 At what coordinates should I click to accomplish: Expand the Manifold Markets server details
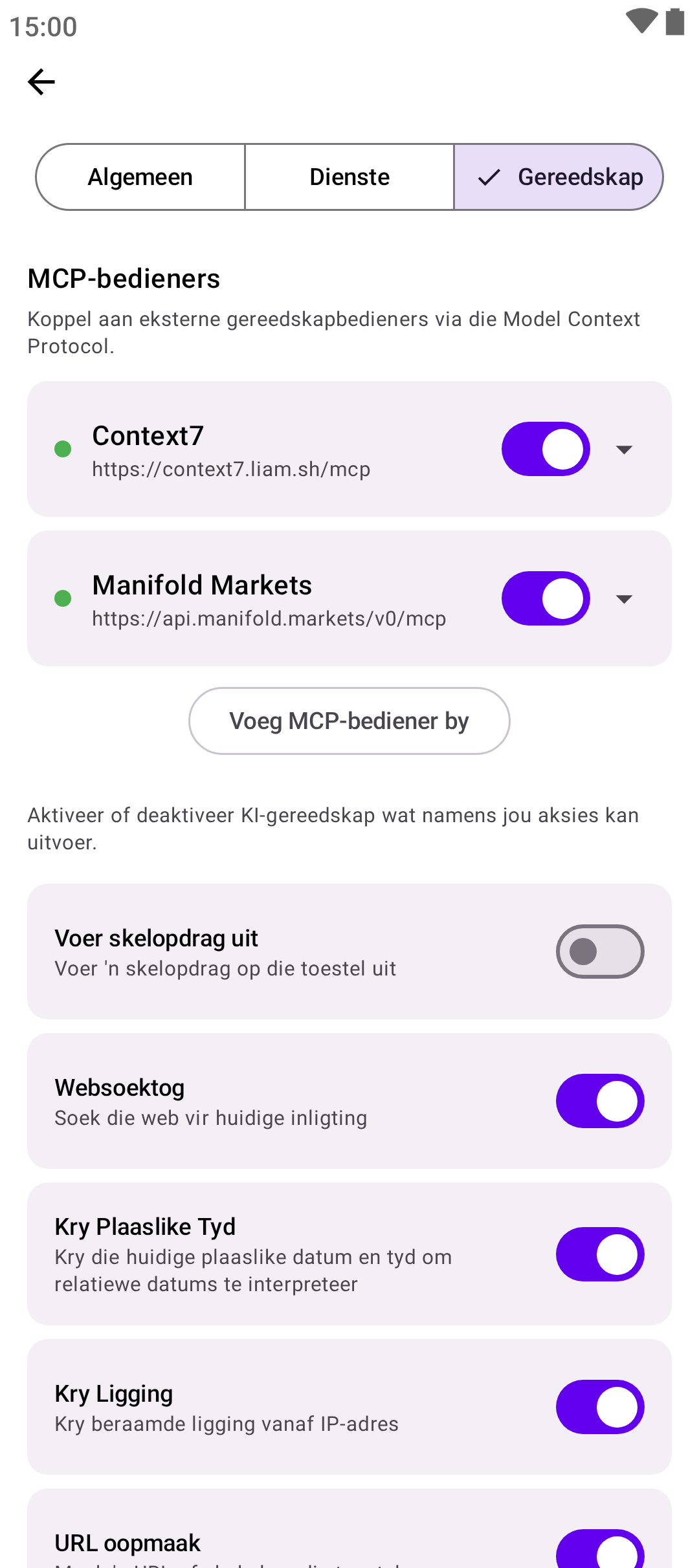624,599
